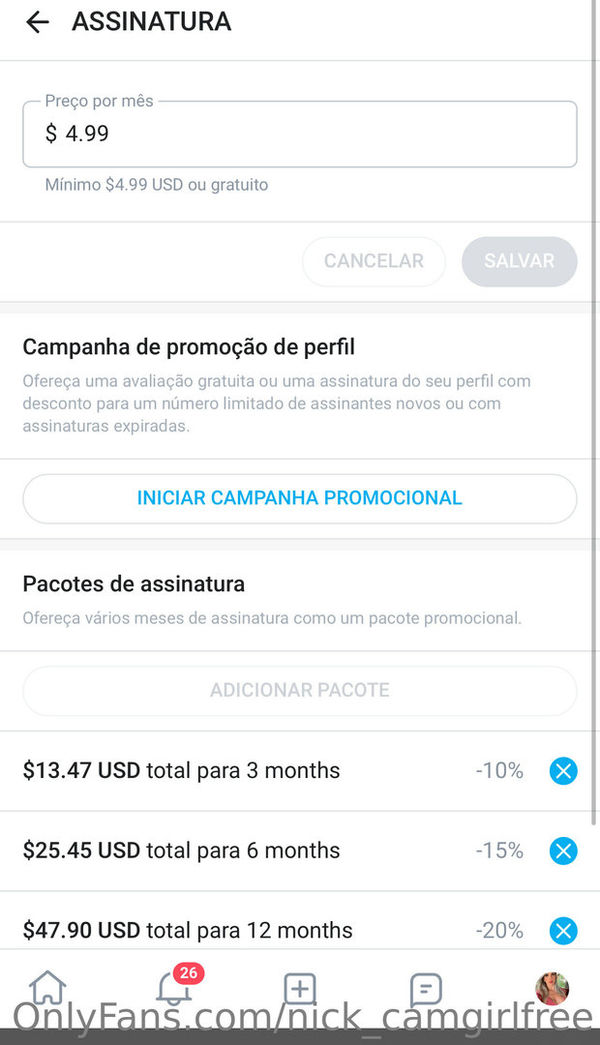The width and height of the screenshot is (600, 1045).
Task: Open the profile avatar menu
Action: coord(552,988)
